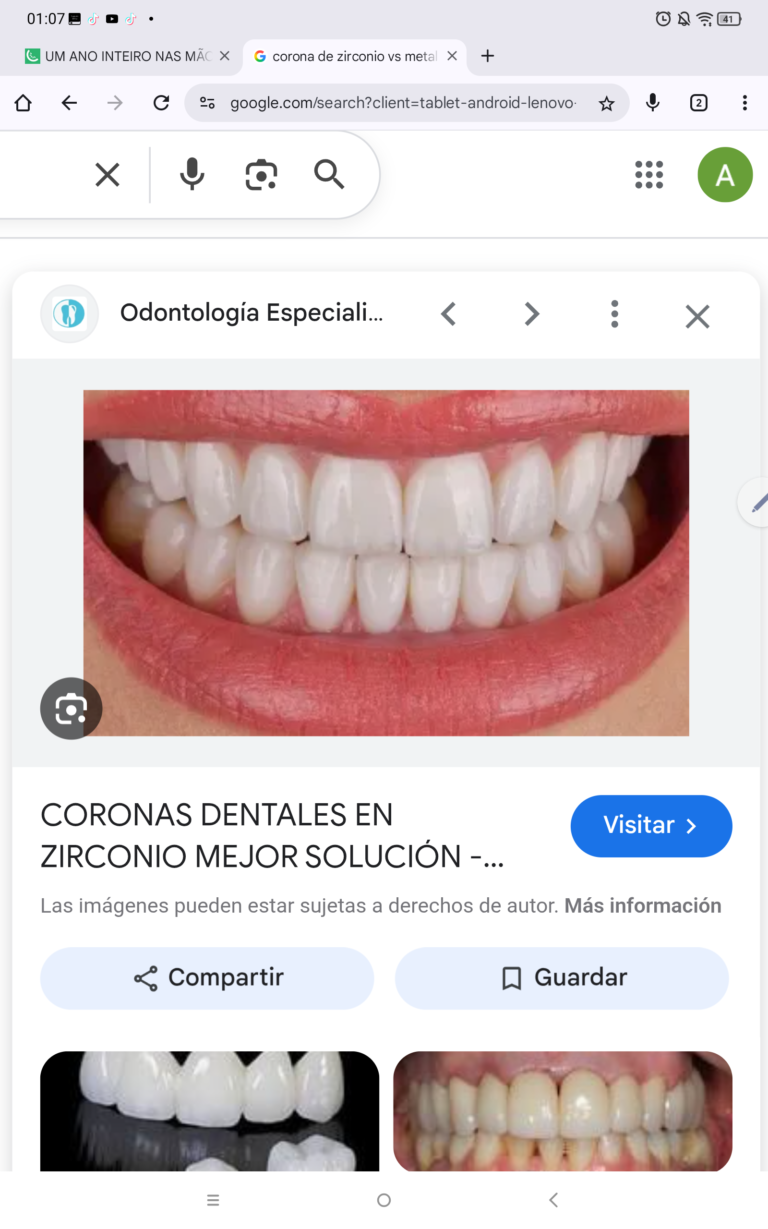Show the previous image result
This screenshot has height=1229, width=768.
[449, 314]
